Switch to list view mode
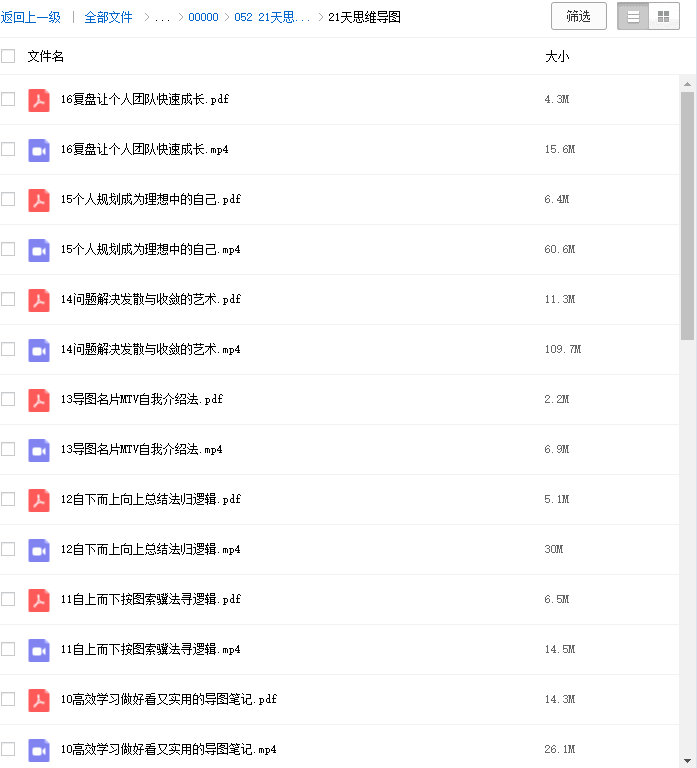 click(x=633, y=17)
